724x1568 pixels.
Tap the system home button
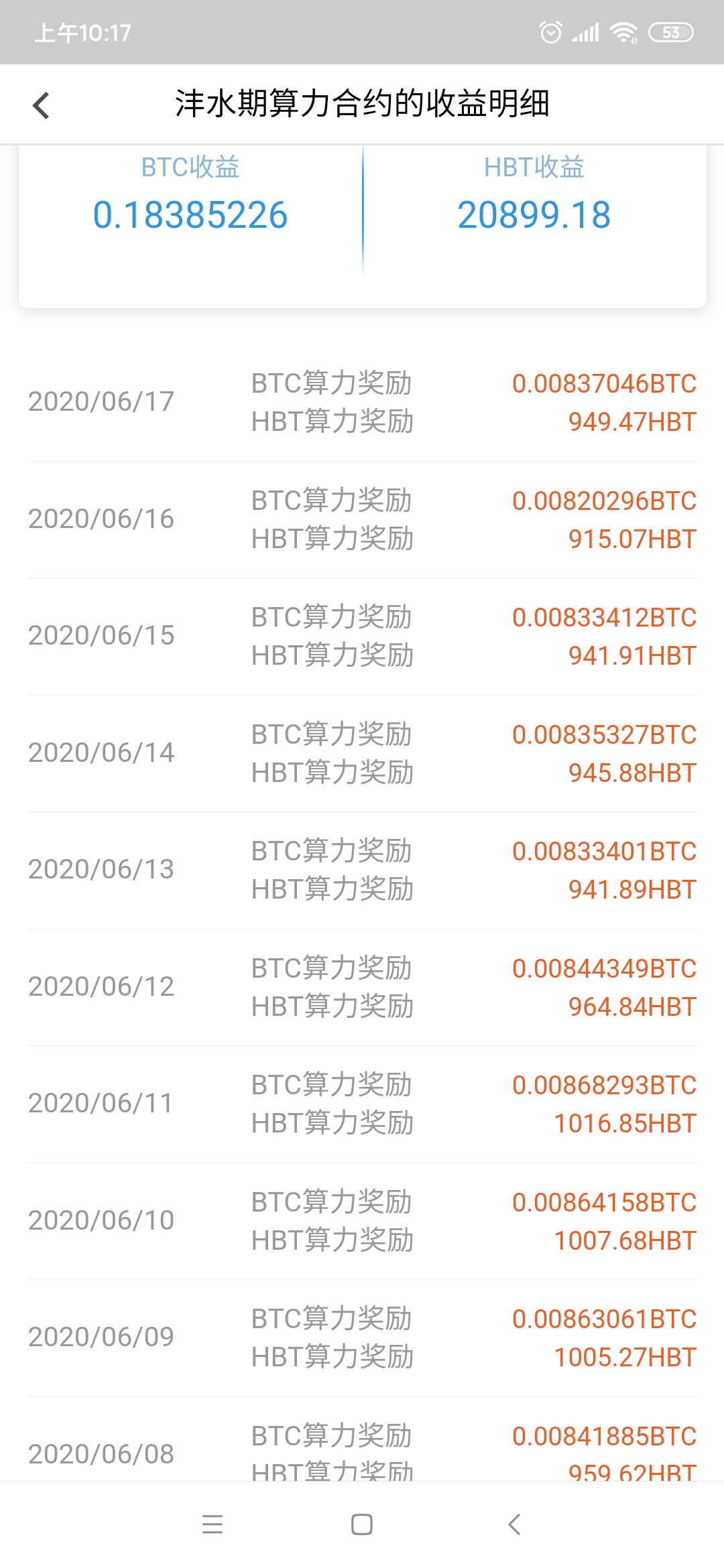pyautogui.click(x=362, y=1524)
